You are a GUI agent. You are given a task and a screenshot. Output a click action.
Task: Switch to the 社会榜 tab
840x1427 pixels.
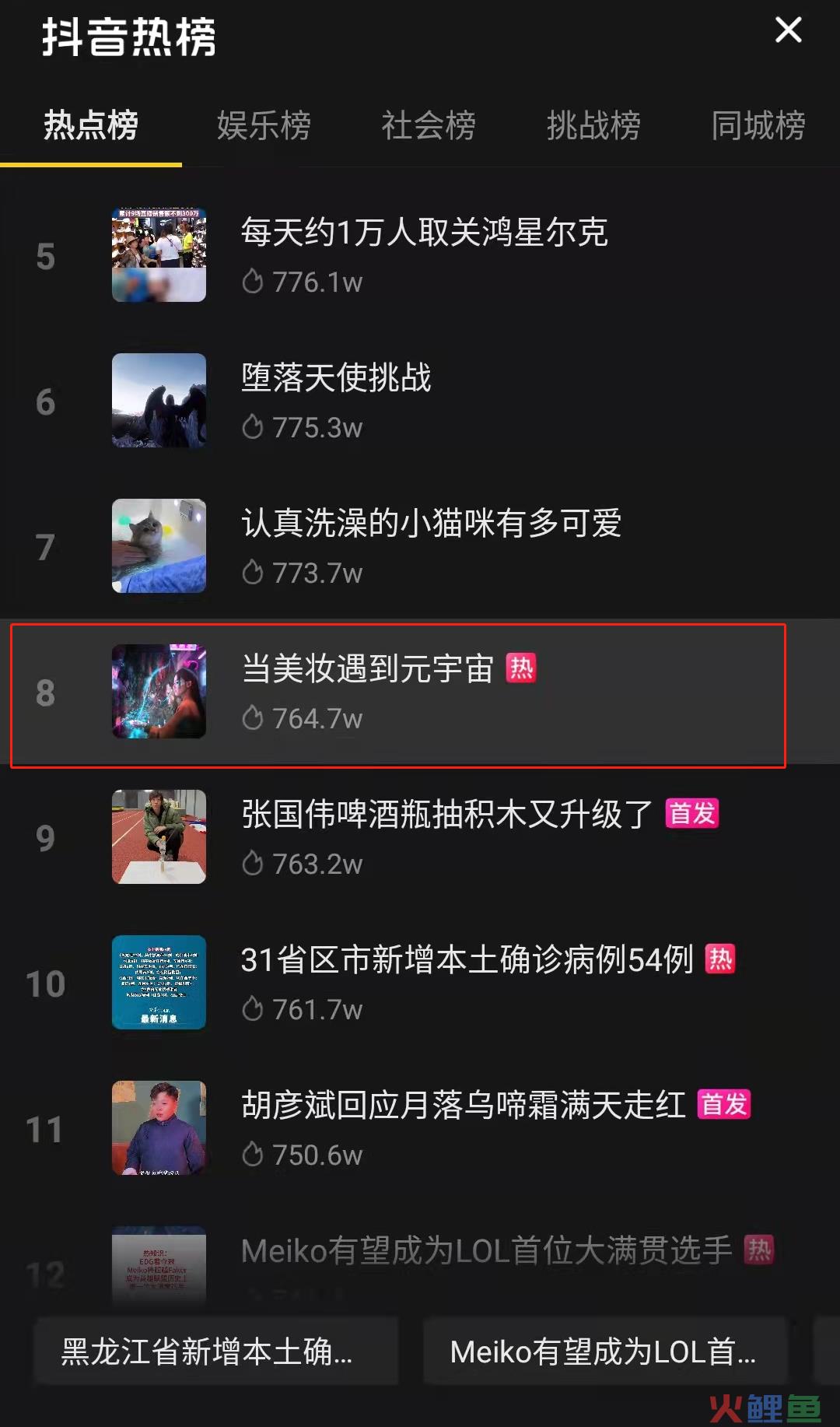pos(429,125)
